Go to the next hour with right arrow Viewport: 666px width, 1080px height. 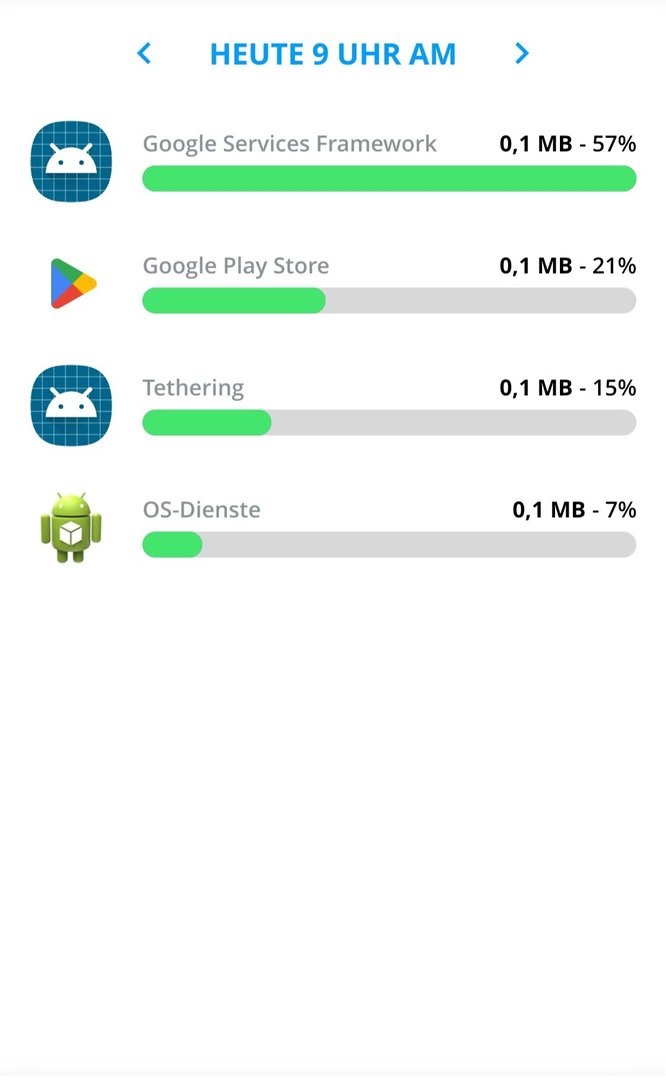521,54
